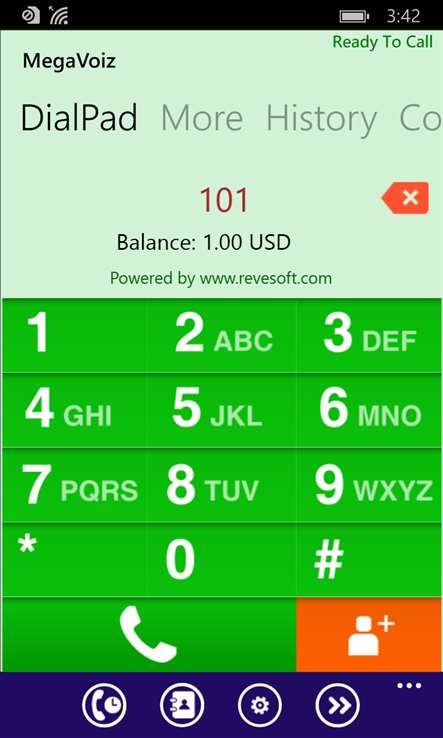Expand the app bar ellipsis menu

tap(409, 686)
